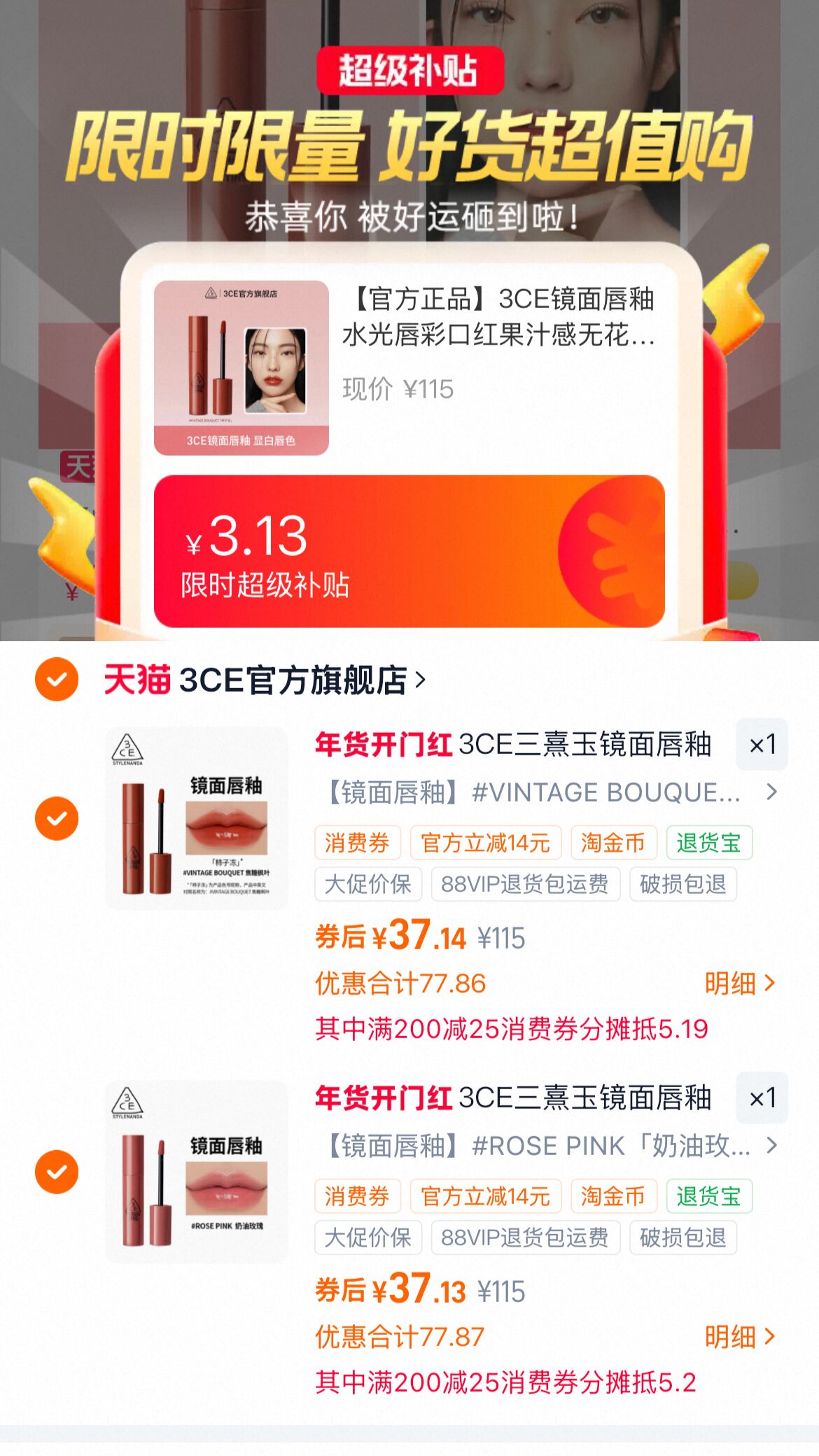The width and height of the screenshot is (819, 1456).
Task: Click the 淘金币 tag on the first item
Action: (x=614, y=843)
